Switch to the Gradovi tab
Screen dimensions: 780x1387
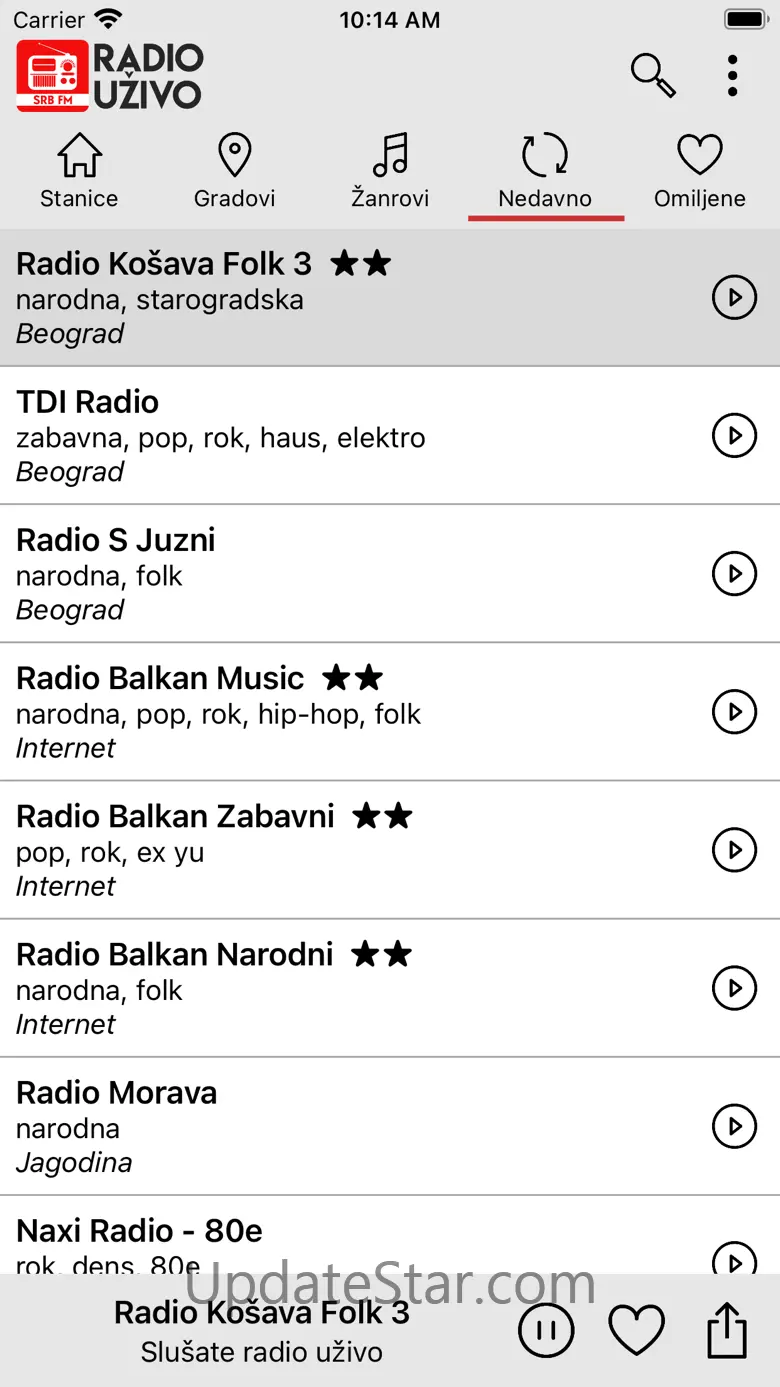click(x=234, y=171)
